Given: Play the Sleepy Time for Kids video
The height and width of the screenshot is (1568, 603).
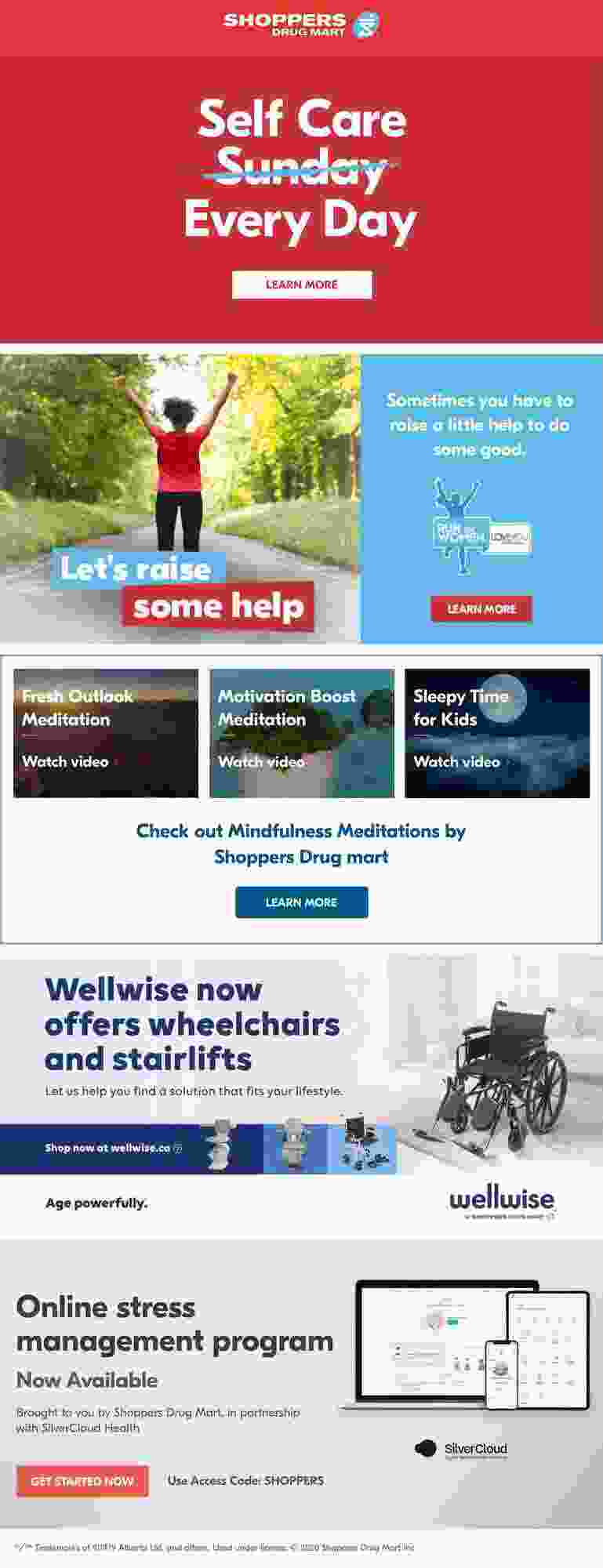Looking at the screenshot, I should click(x=456, y=761).
